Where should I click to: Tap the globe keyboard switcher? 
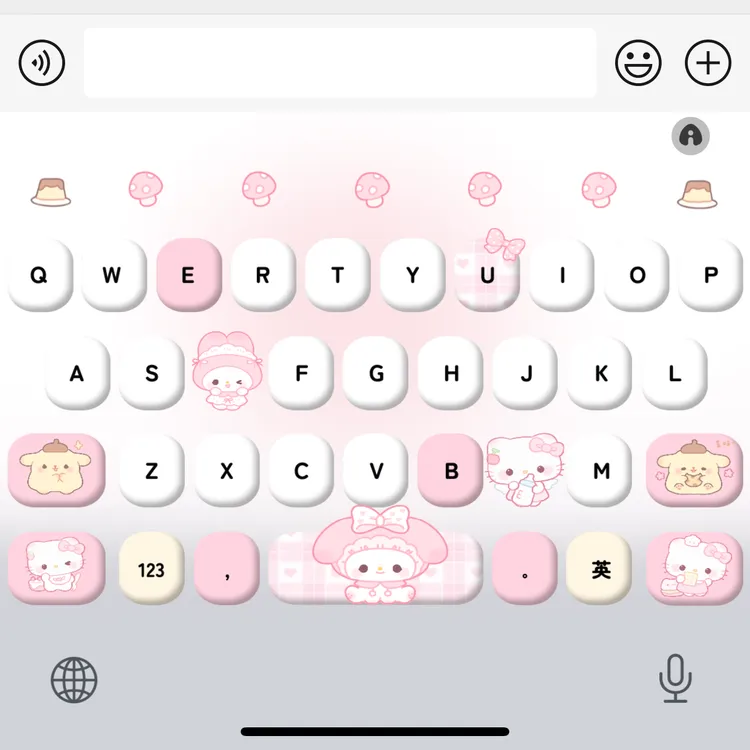tap(74, 680)
